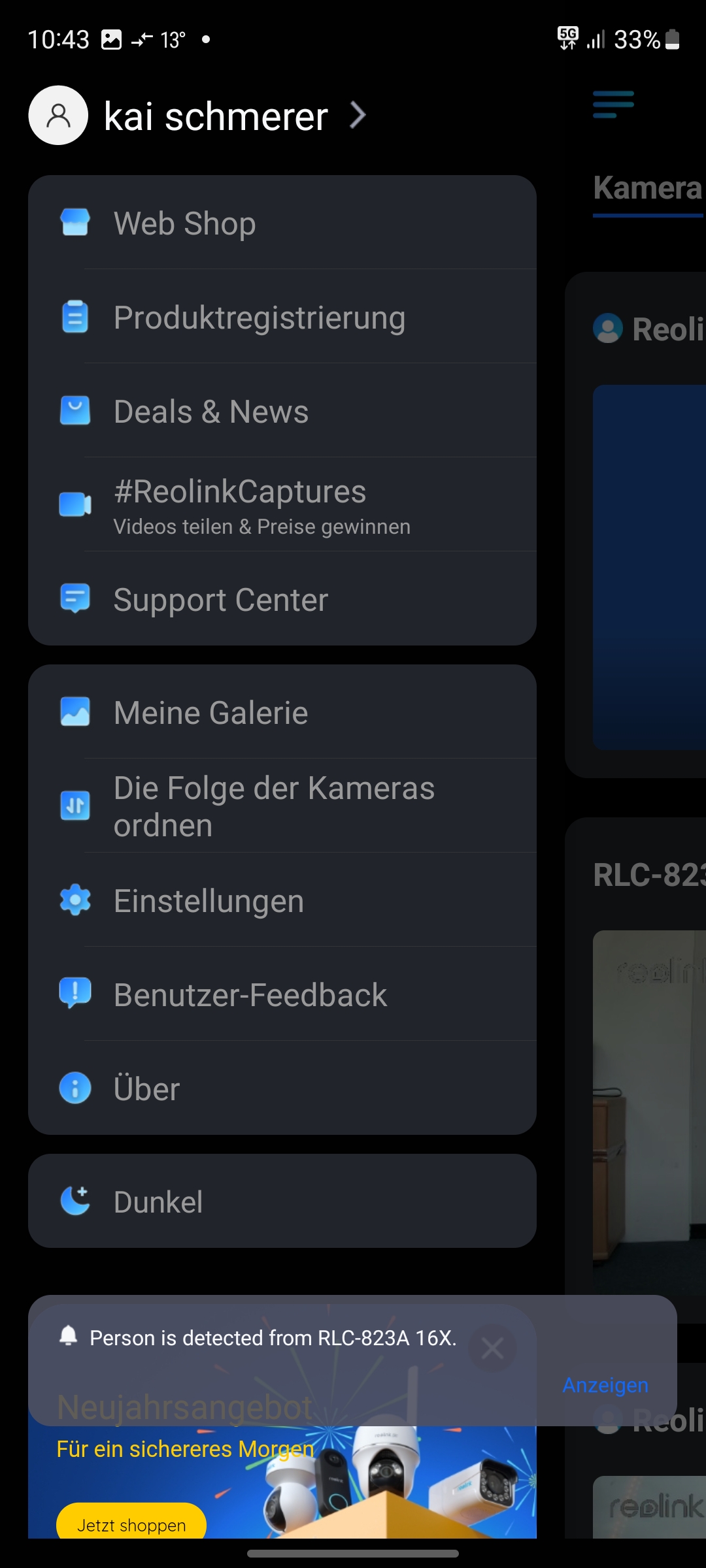Screen dimensions: 706x1568
Task: Open Einstellungen
Action: 282,901
